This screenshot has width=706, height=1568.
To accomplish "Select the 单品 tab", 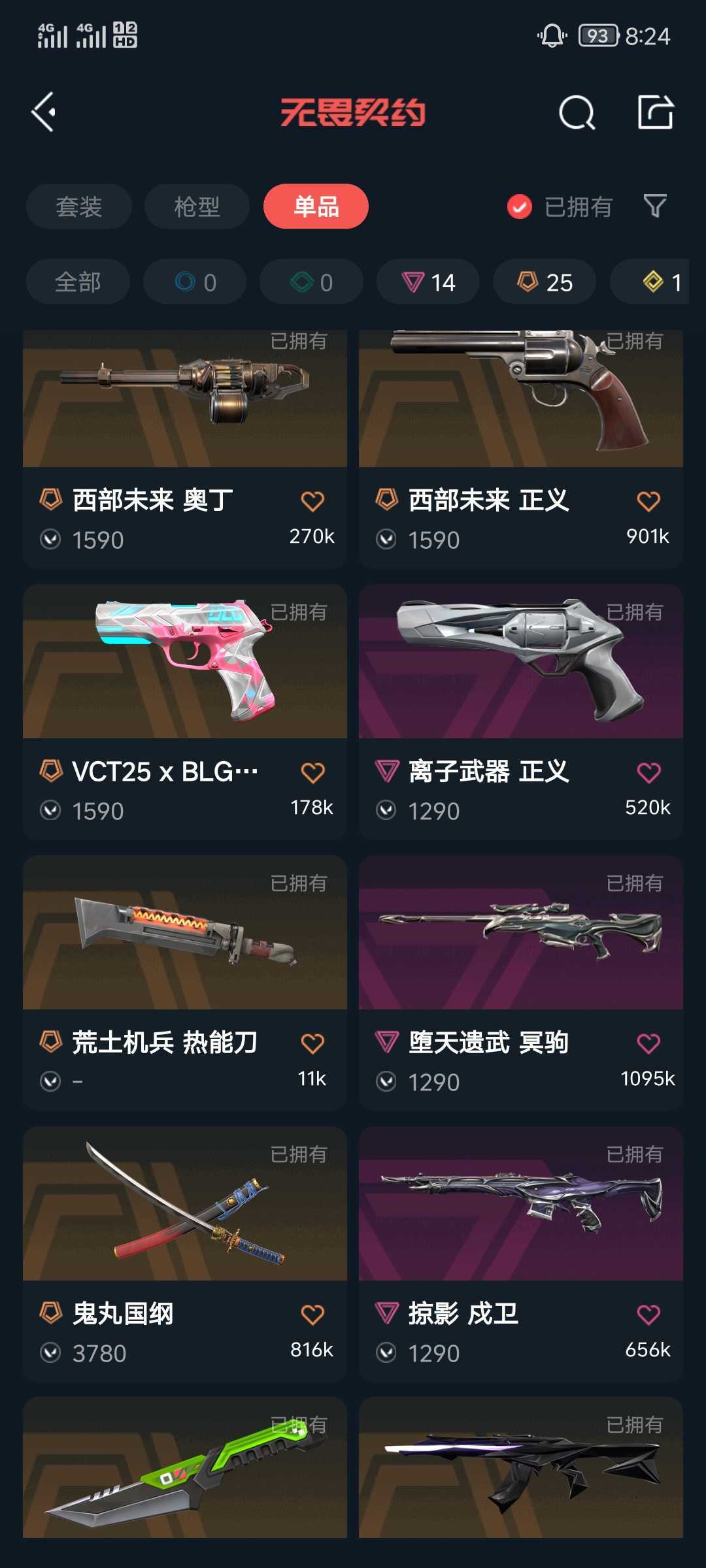I will [x=316, y=206].
